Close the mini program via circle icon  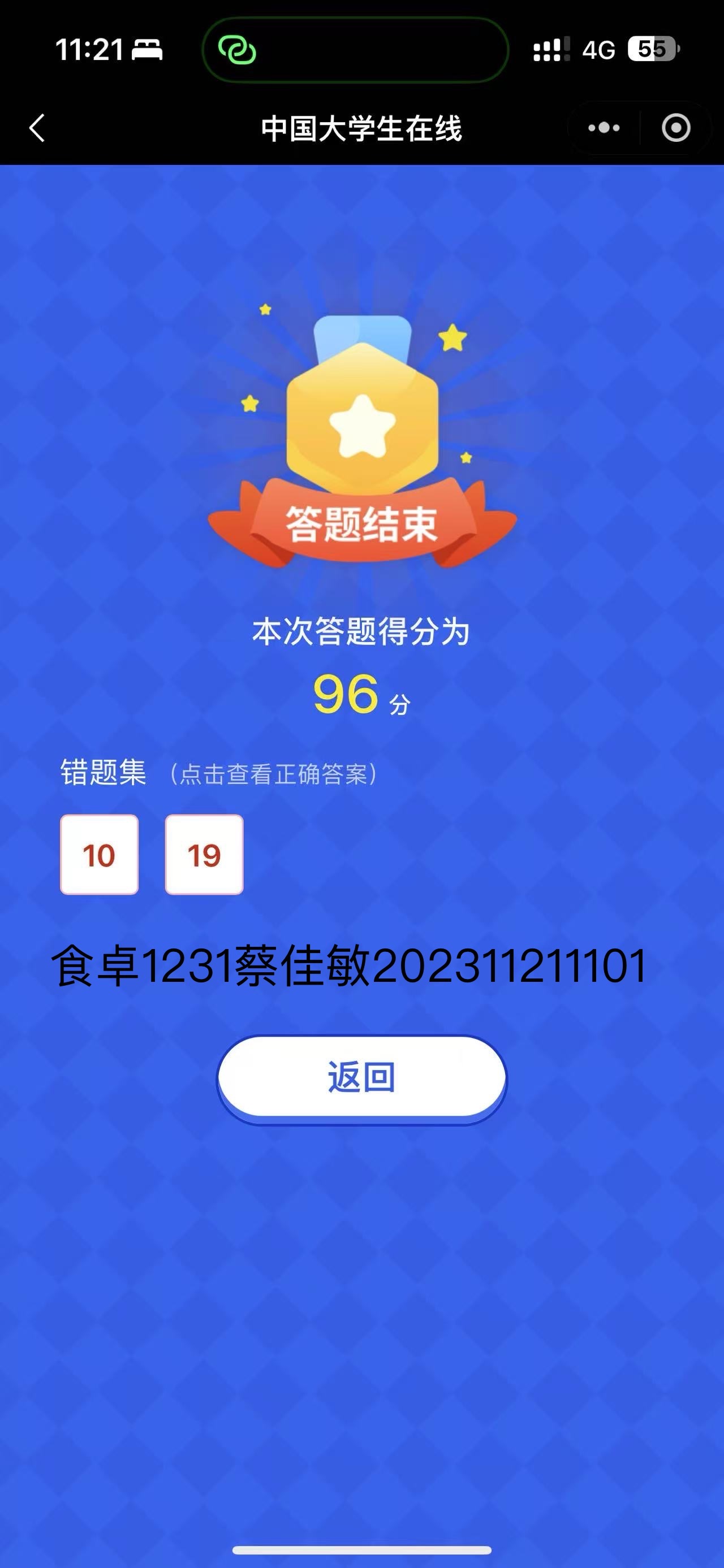[676, 128]
